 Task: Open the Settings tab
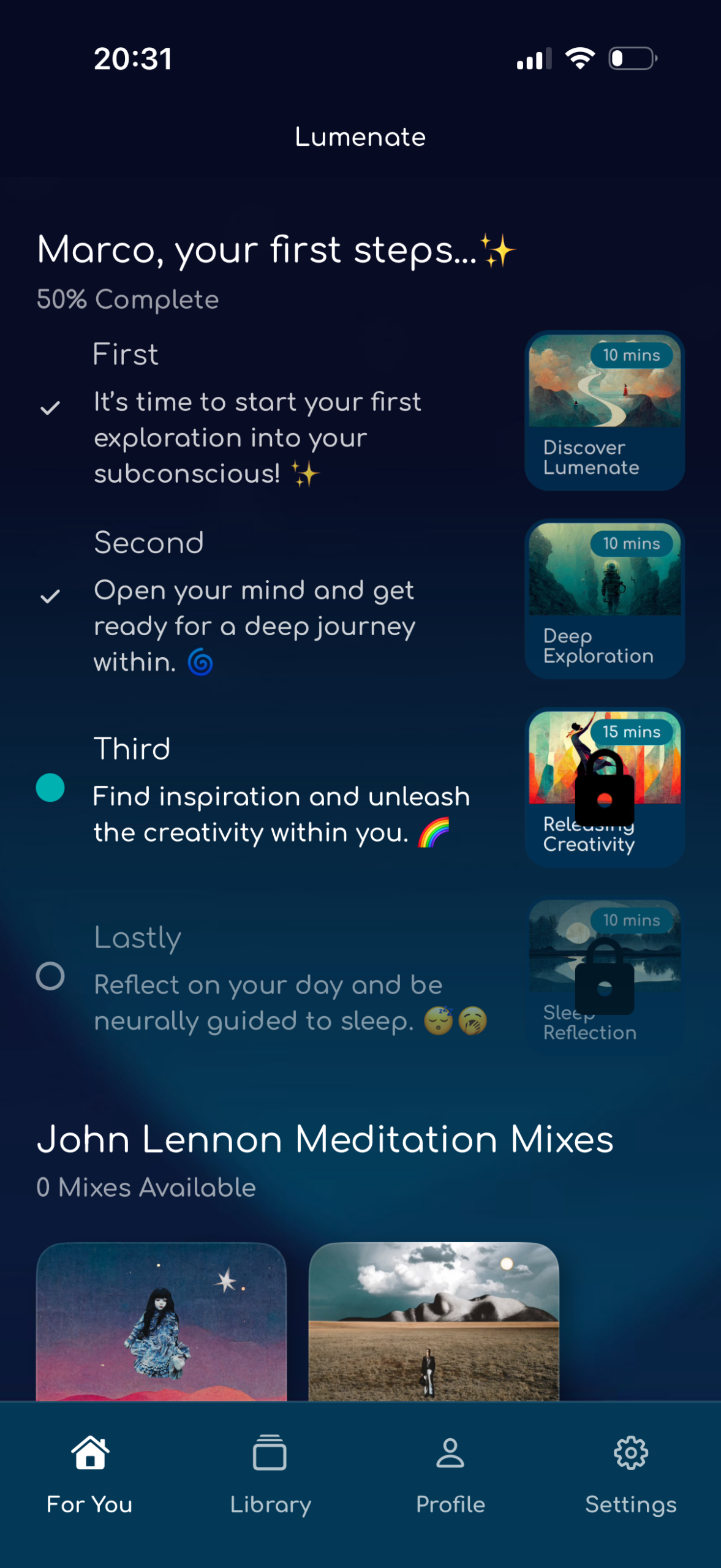point(630,1476)
